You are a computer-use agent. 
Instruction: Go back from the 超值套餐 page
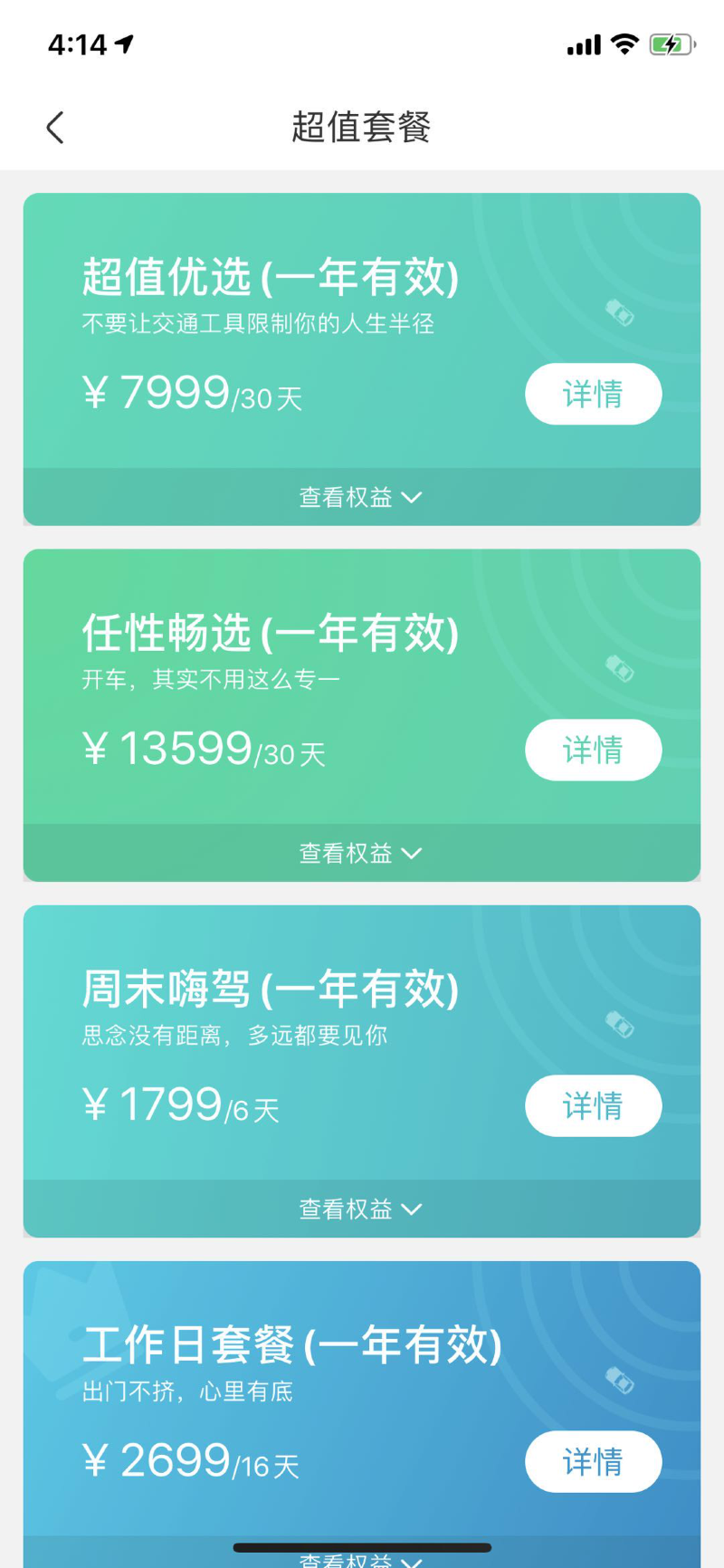point(55,128)
